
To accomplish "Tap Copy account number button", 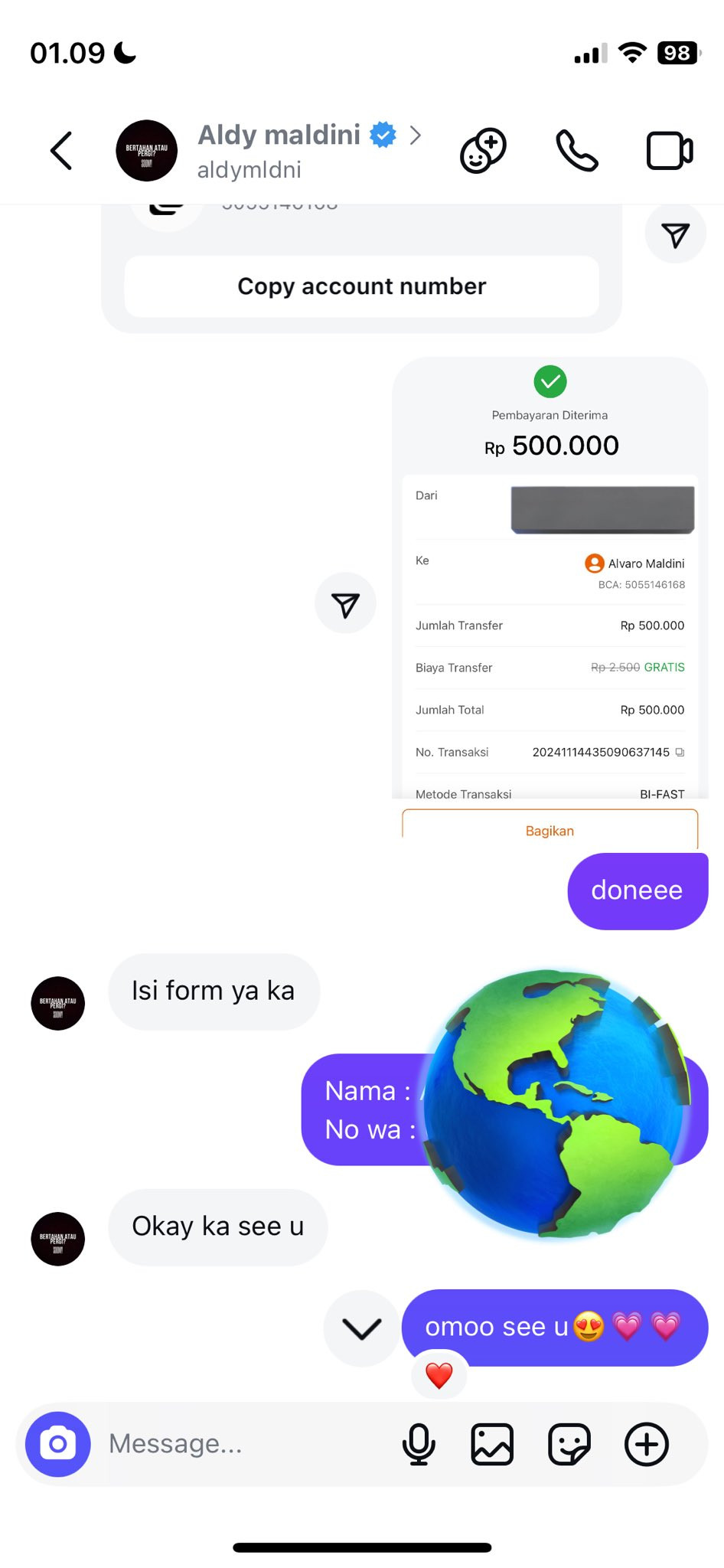I will (361, 286).
